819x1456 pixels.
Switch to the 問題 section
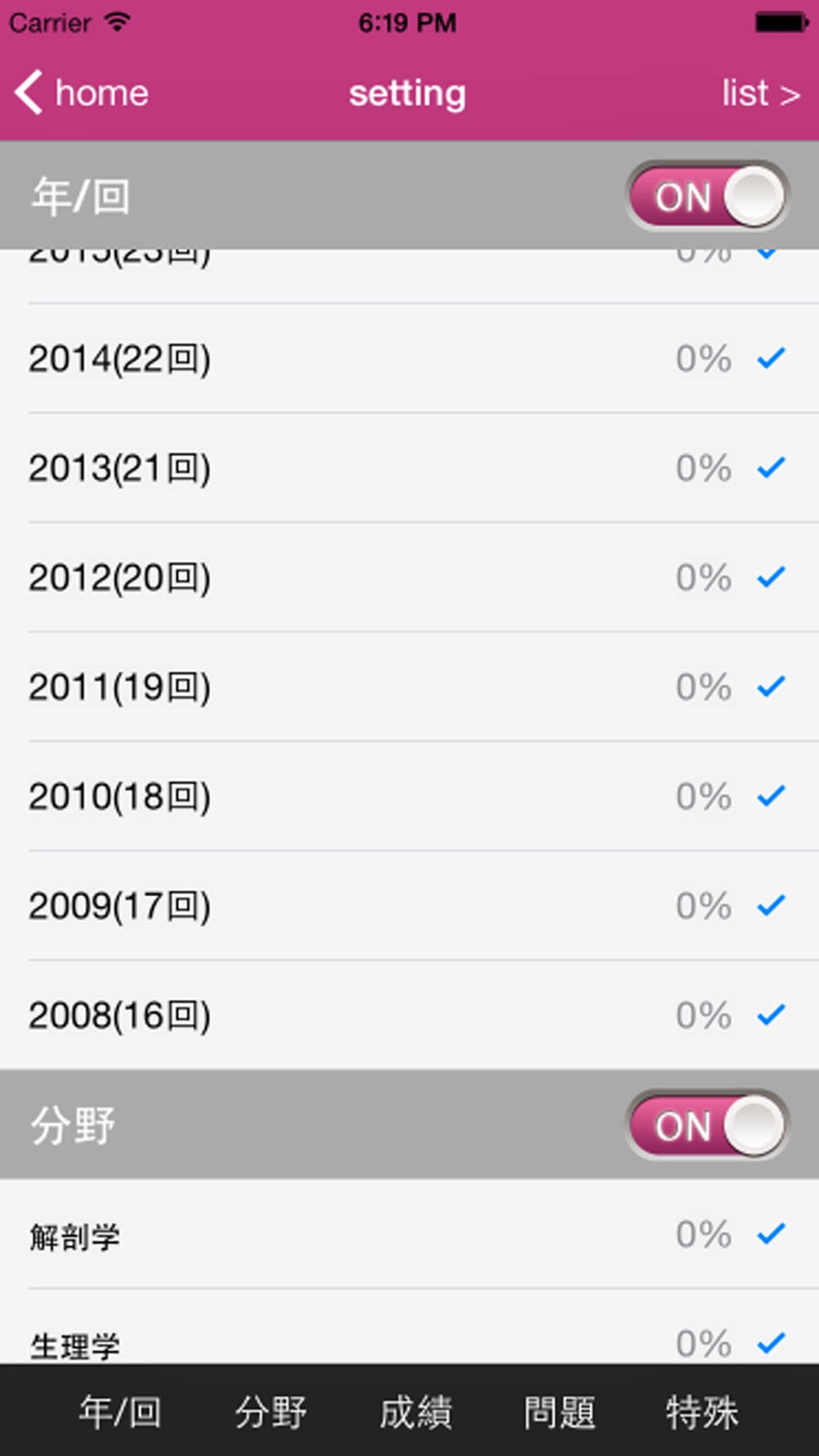pyautogui.click(x=559, y=1412)
